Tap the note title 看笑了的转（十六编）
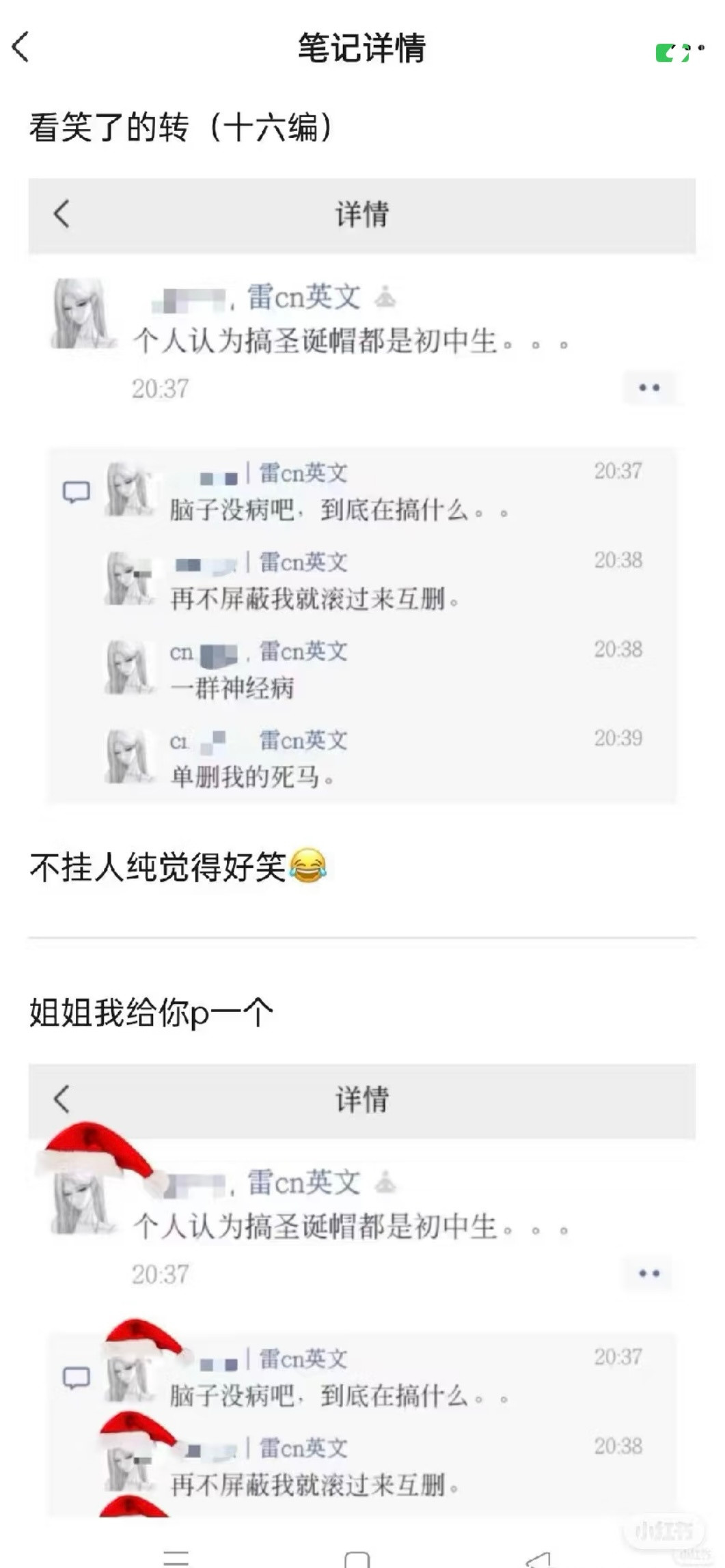 pyautogui.click(x=180, y=125)
